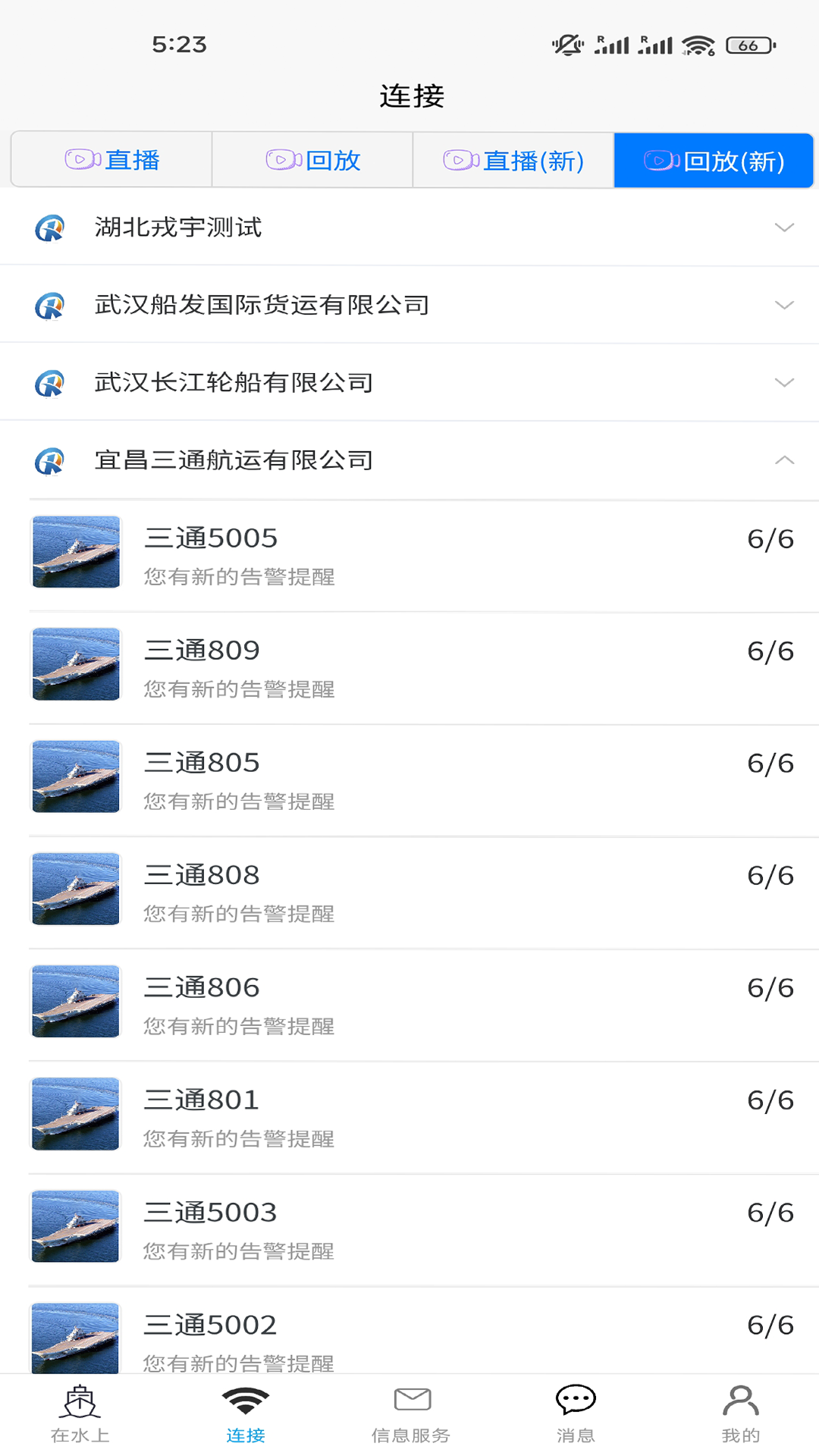
Task: Click the camera icon on the 直播 tab
Action: (80, 159)
